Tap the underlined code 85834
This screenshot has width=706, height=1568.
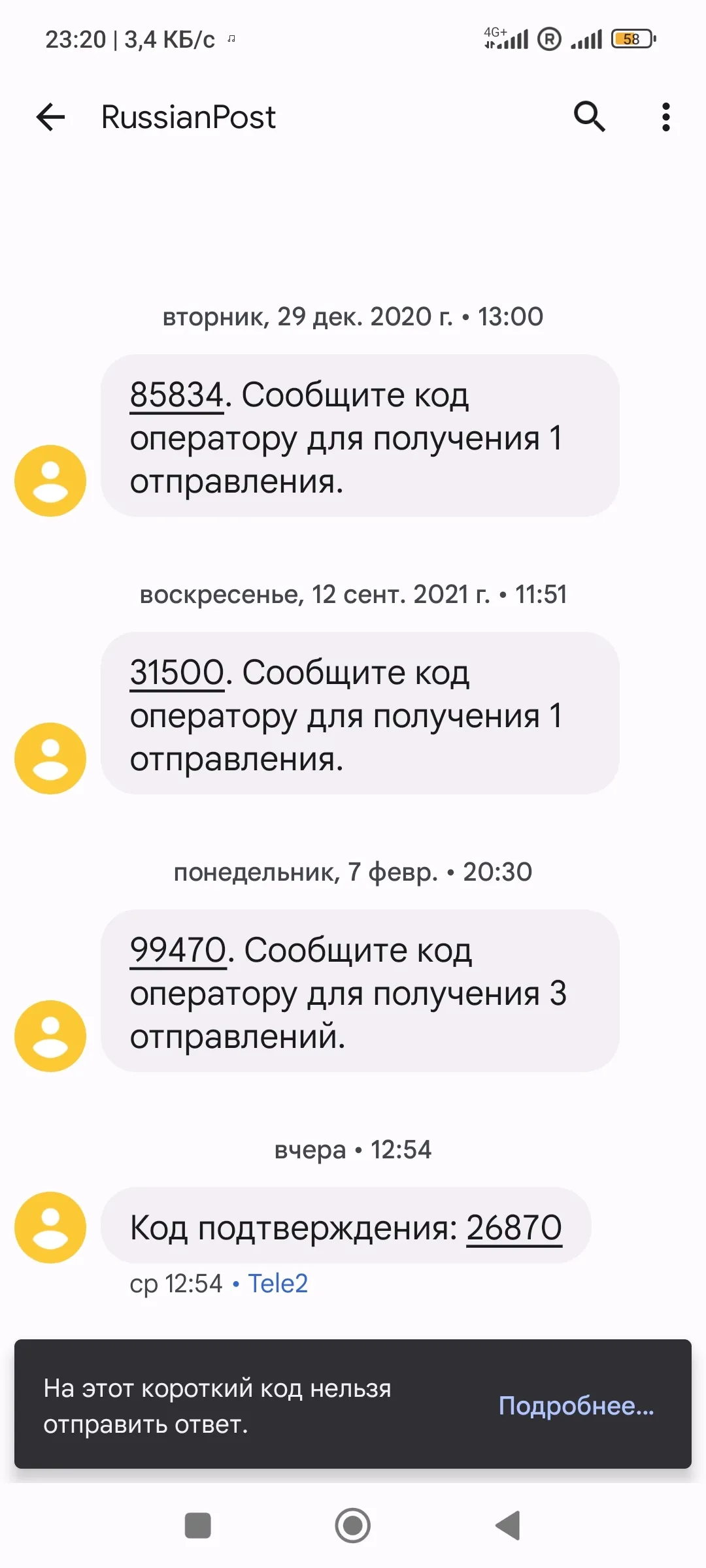tap(177, 396)
